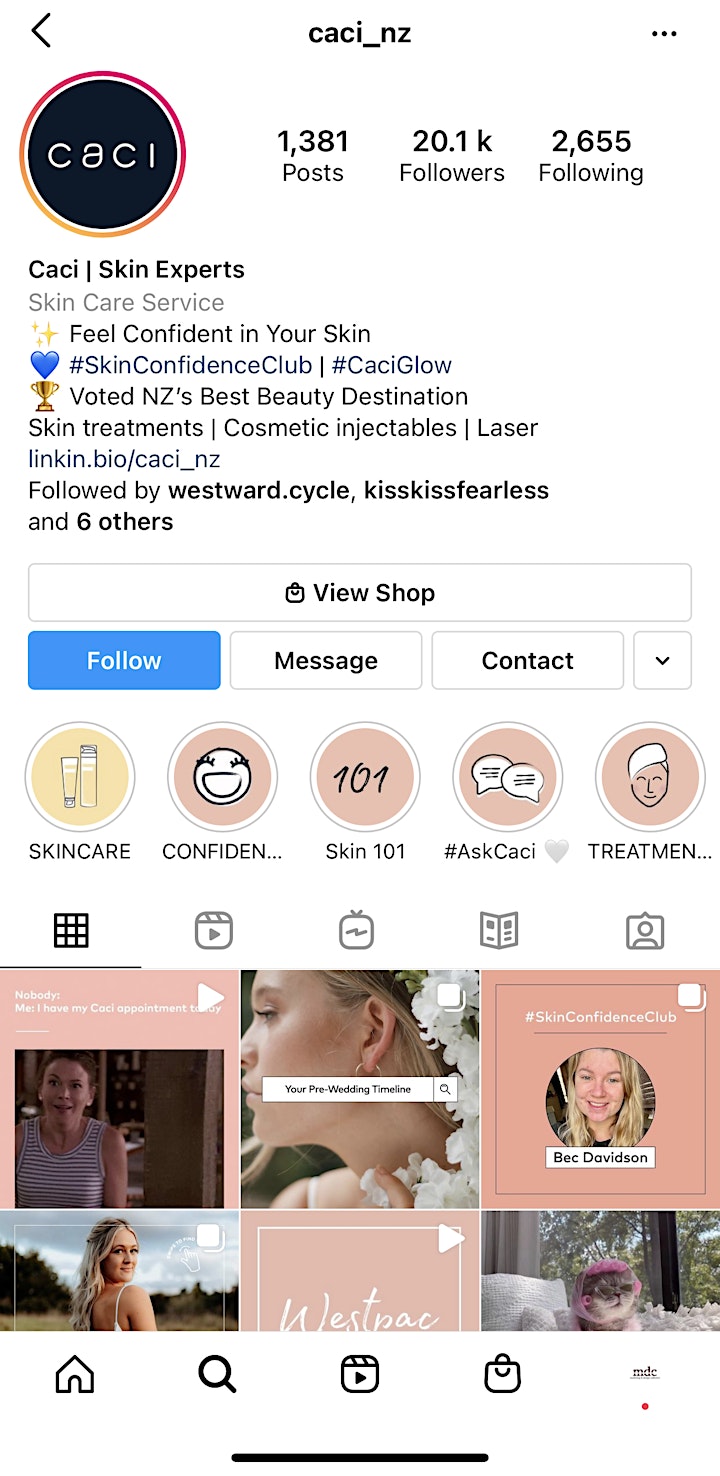This screenshot has height=1476, width=720.
Task: Open the three-dot overflow menu
Action: pos(664,33)
